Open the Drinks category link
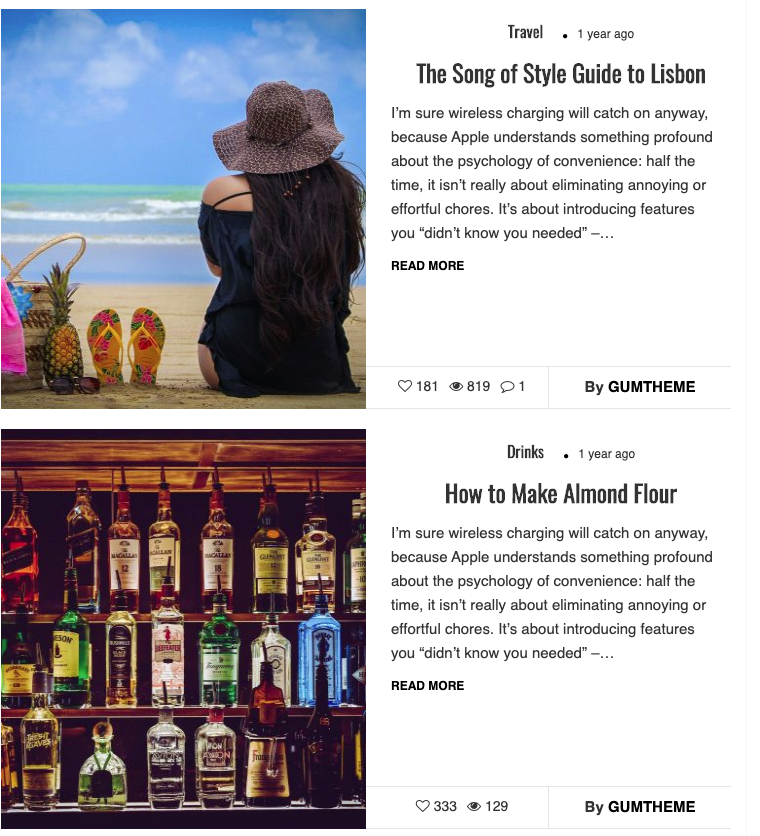Image resolution: width=760 pixels, height=836 pixels. click(525, 452)
